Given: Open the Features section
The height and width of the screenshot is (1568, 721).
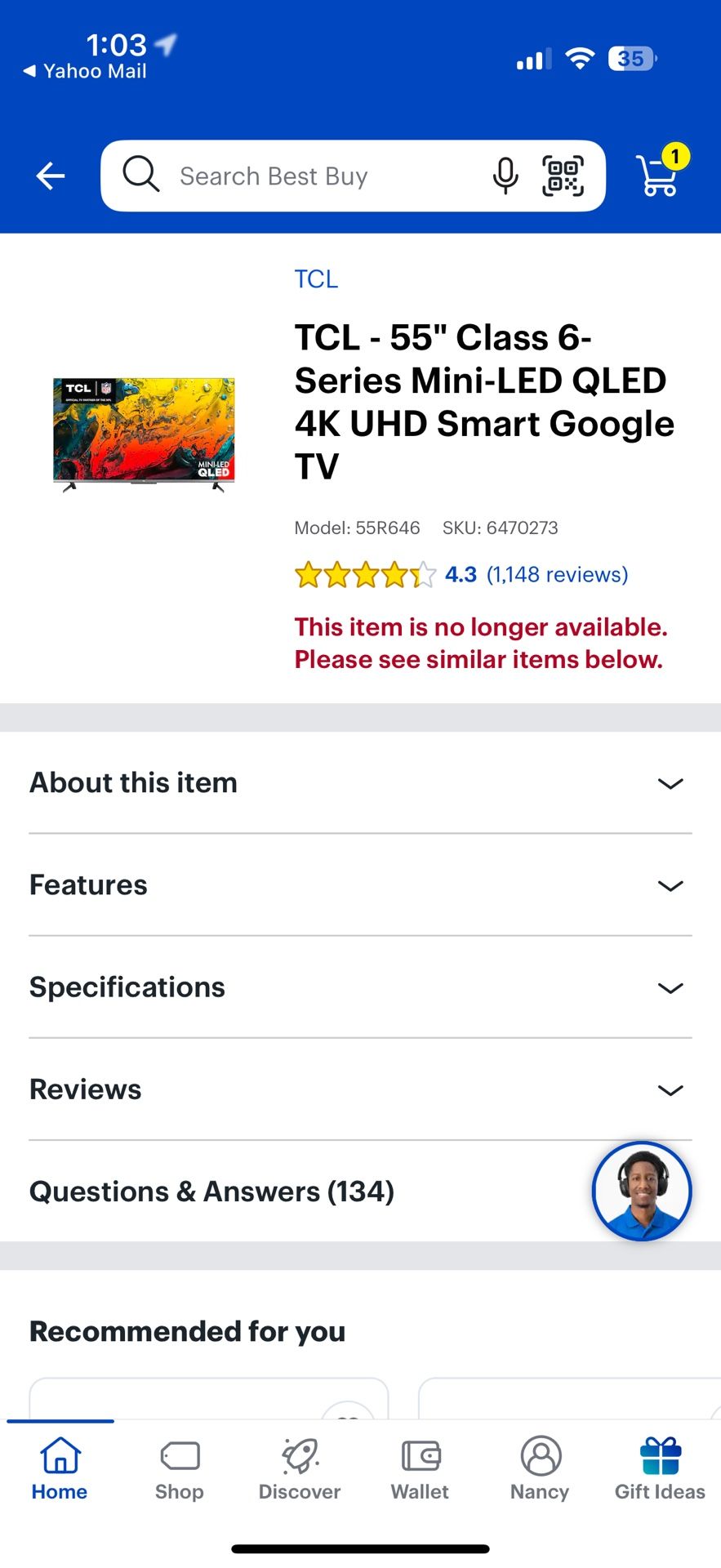Looking at the screenshot, I should coord(360,885).
